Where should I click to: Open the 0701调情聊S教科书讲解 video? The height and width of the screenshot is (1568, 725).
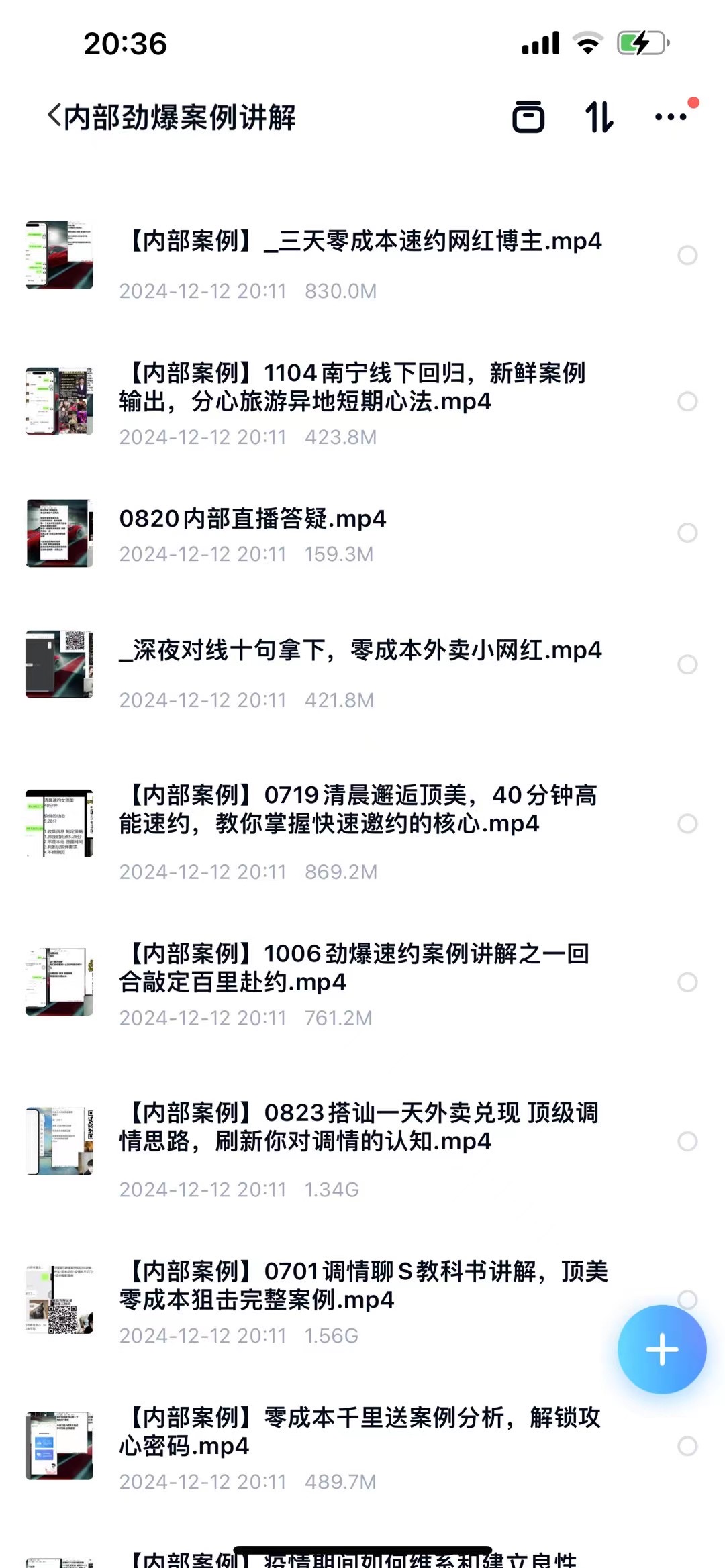tap(363, 1286)
